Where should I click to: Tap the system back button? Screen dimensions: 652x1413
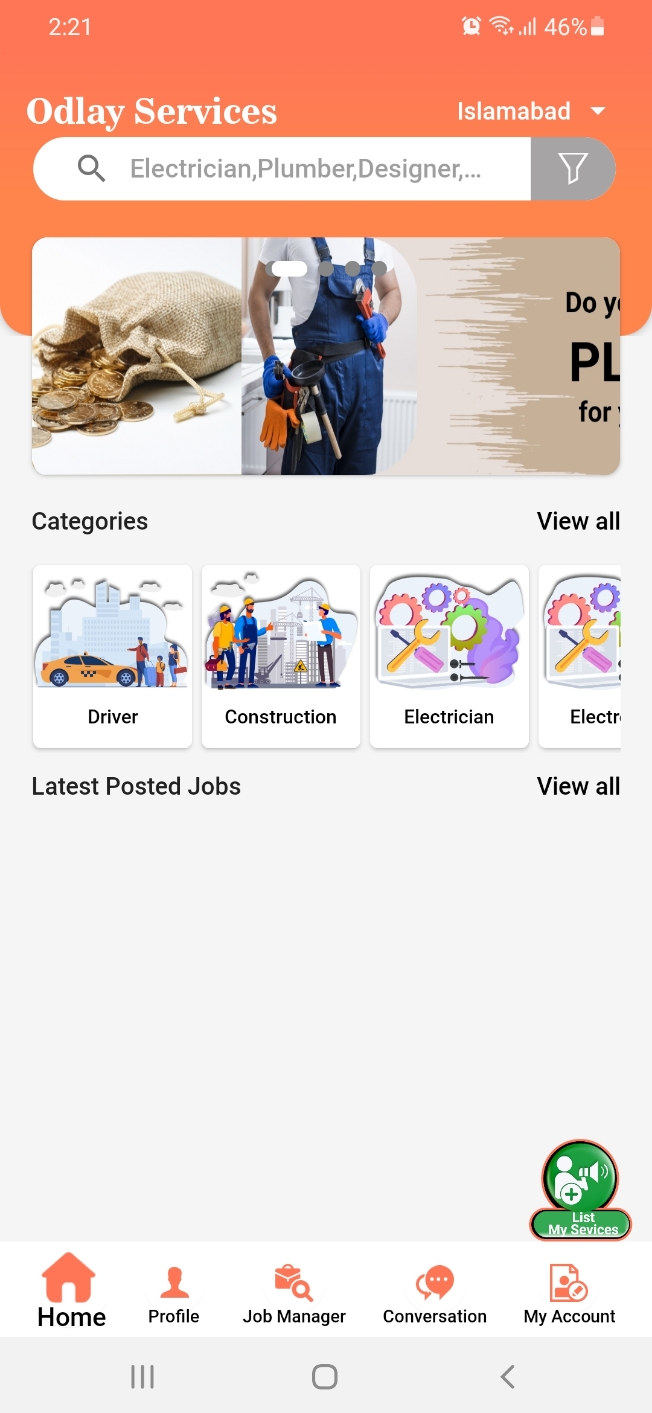click(x=507, y=1377)
